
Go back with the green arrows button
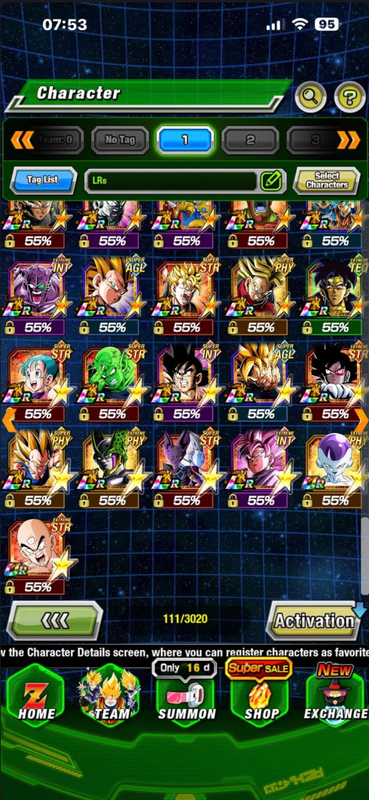pyautogui.click(x=55, y=620)
